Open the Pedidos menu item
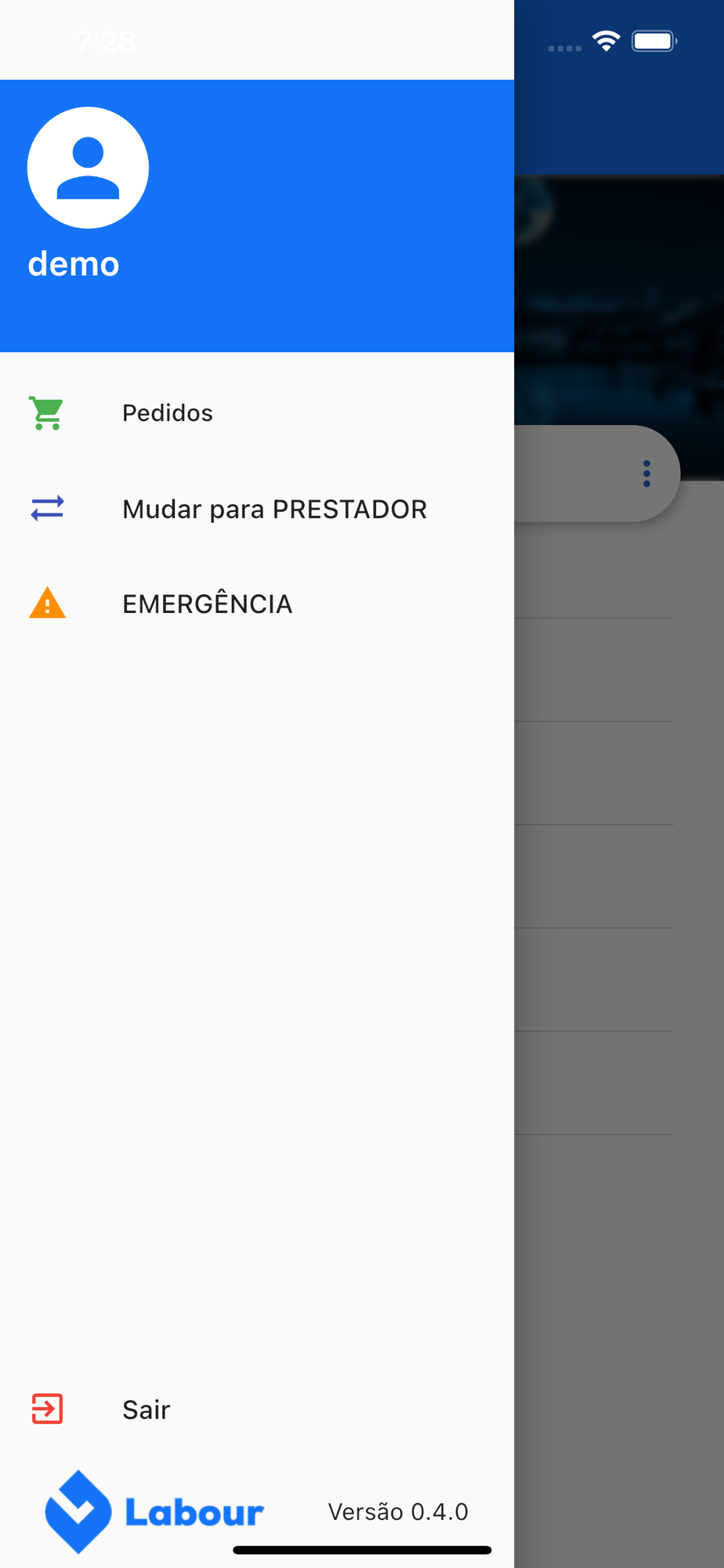Viewport: 724px width, 1568px height. [167, 413]
